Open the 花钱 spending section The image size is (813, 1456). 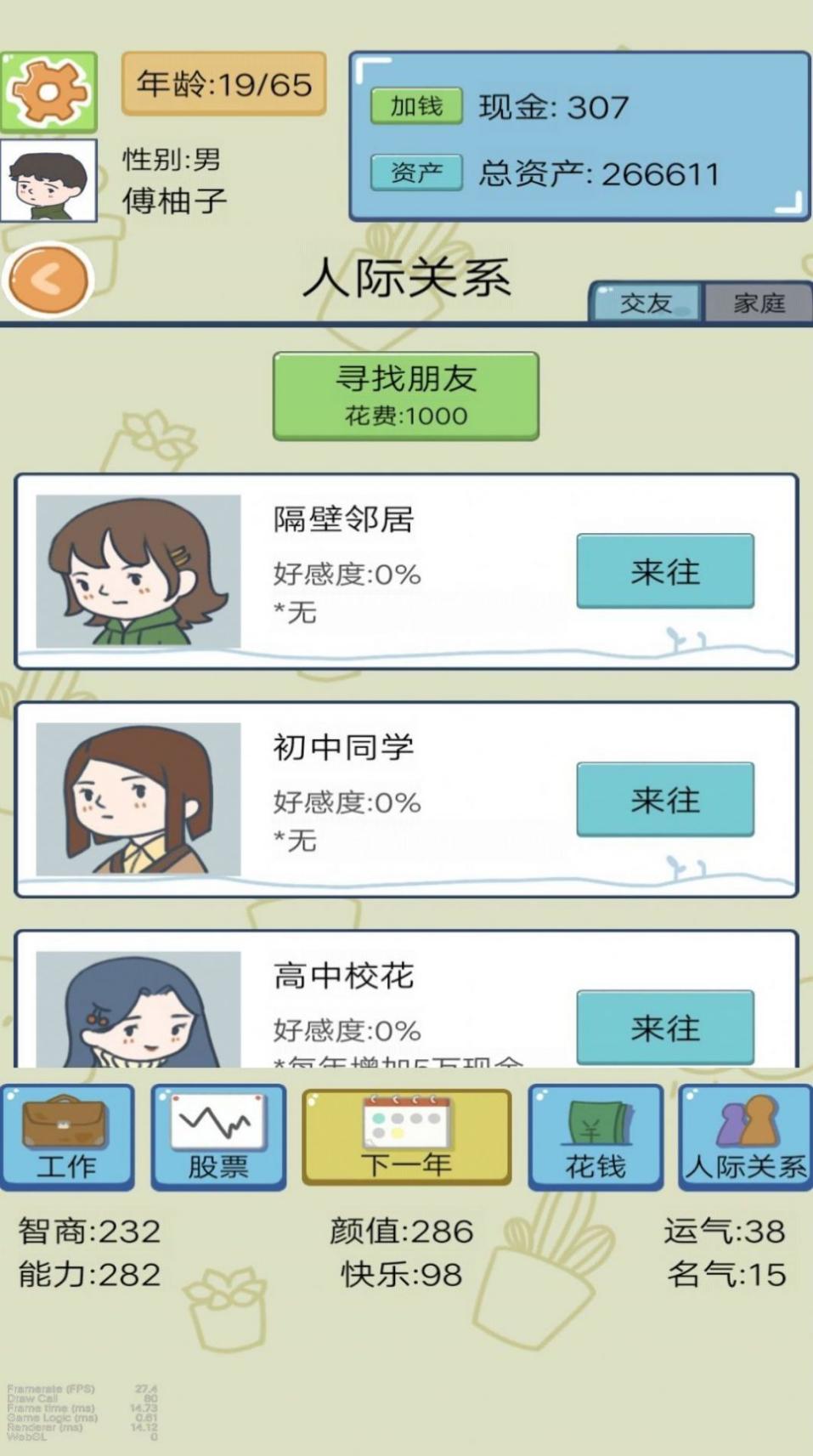pos(596,1136)
